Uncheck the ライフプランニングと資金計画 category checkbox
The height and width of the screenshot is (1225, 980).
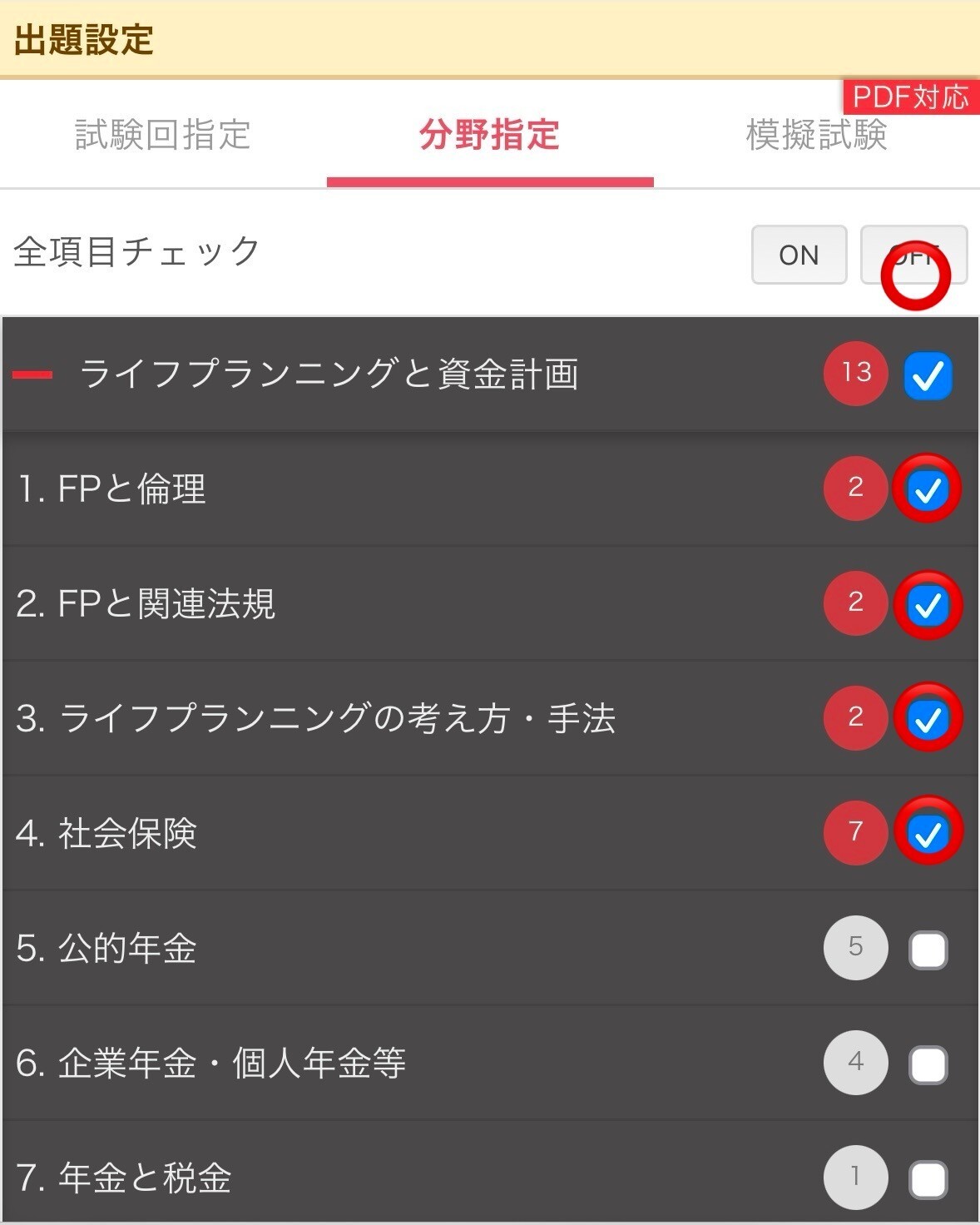pyautogui.click(x=928, y=375)
